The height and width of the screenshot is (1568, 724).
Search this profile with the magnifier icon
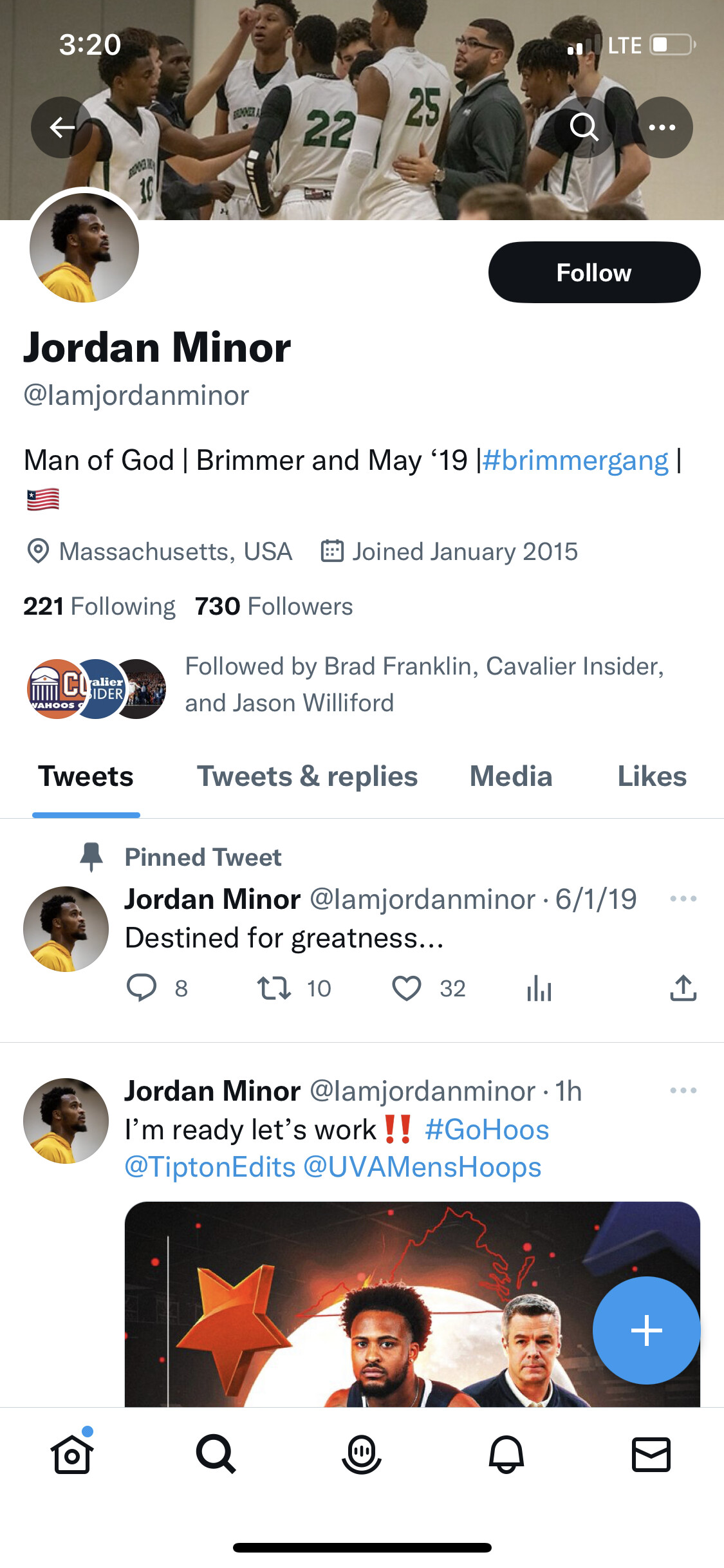click(x=584, y=127)
